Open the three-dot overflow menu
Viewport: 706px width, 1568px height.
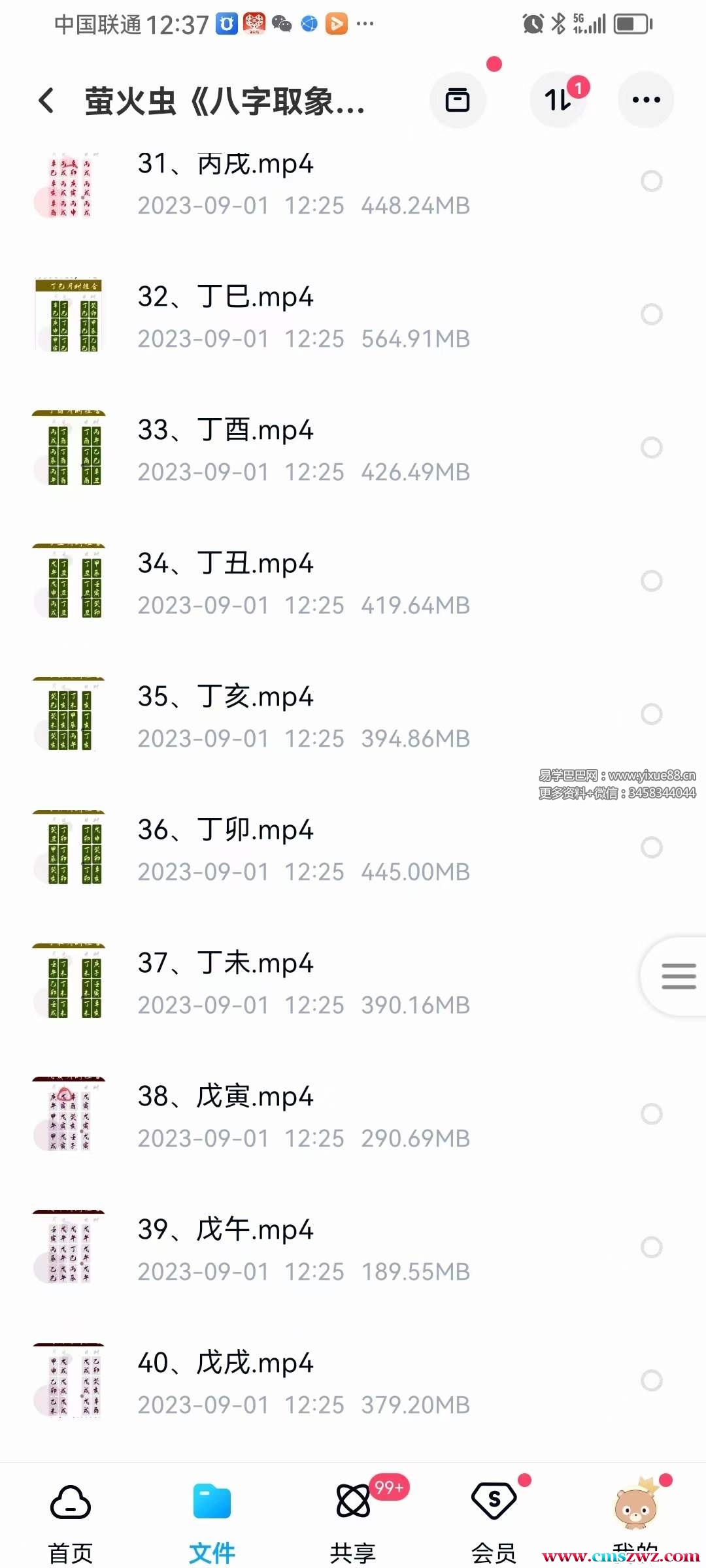[646, 100]
